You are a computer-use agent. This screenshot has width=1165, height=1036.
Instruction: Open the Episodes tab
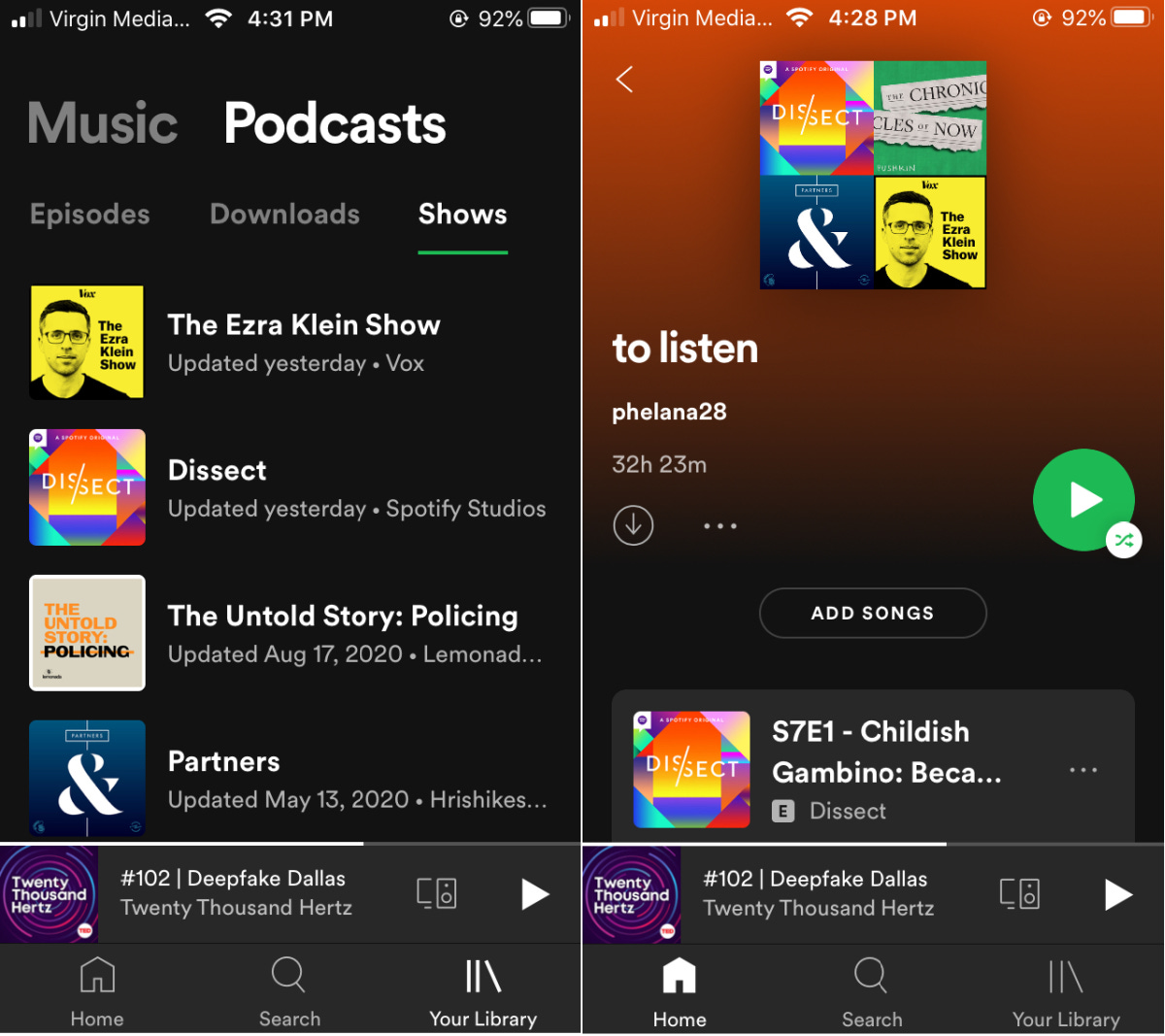pos(90,215)
